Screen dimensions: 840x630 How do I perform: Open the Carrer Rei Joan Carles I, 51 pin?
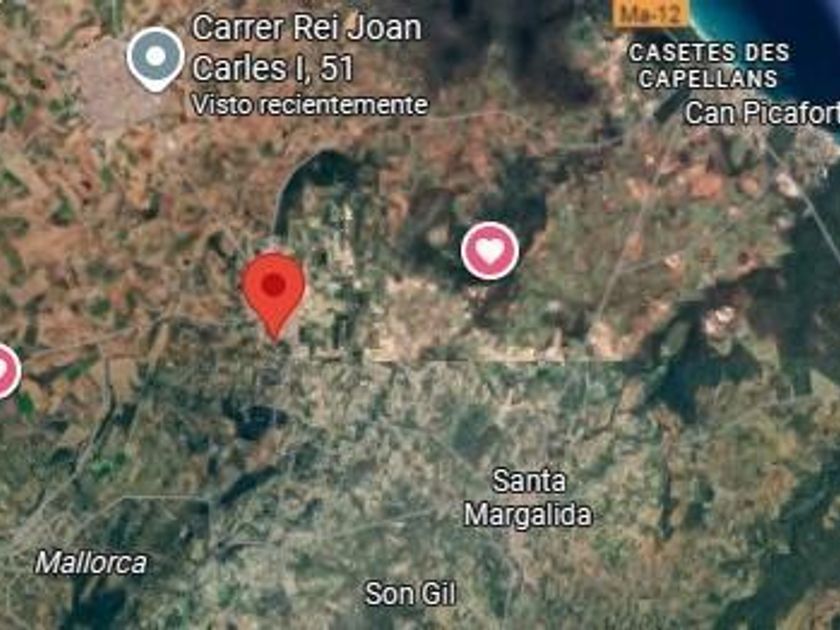tap(156, 57)
